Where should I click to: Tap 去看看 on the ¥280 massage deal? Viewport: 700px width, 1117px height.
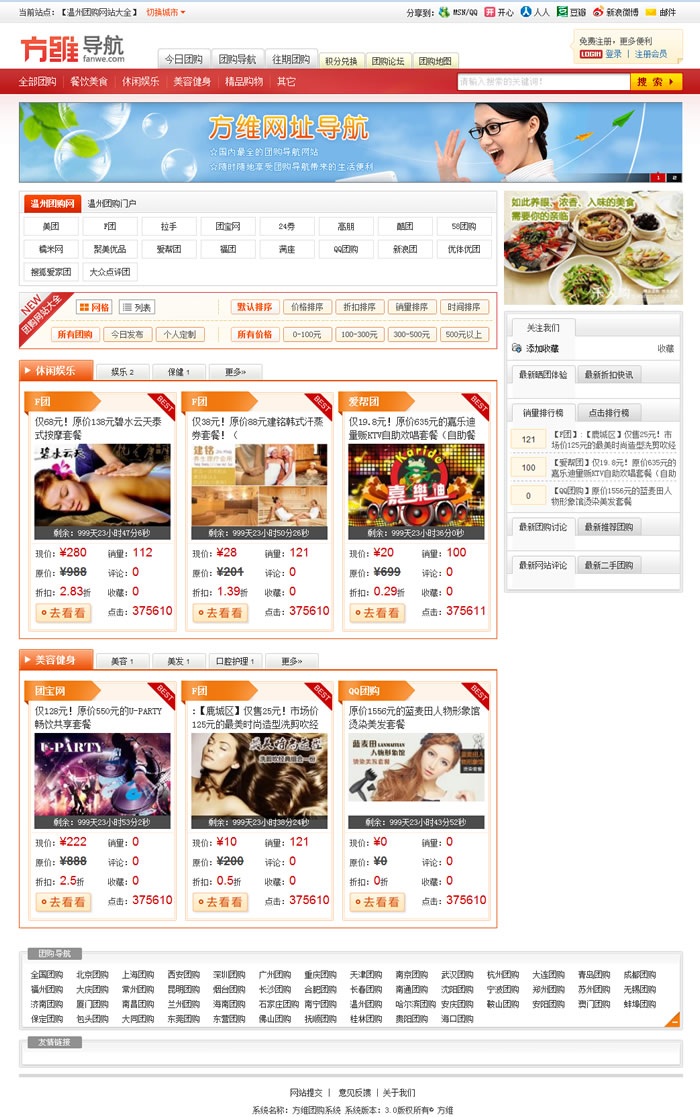click(63, 613)
